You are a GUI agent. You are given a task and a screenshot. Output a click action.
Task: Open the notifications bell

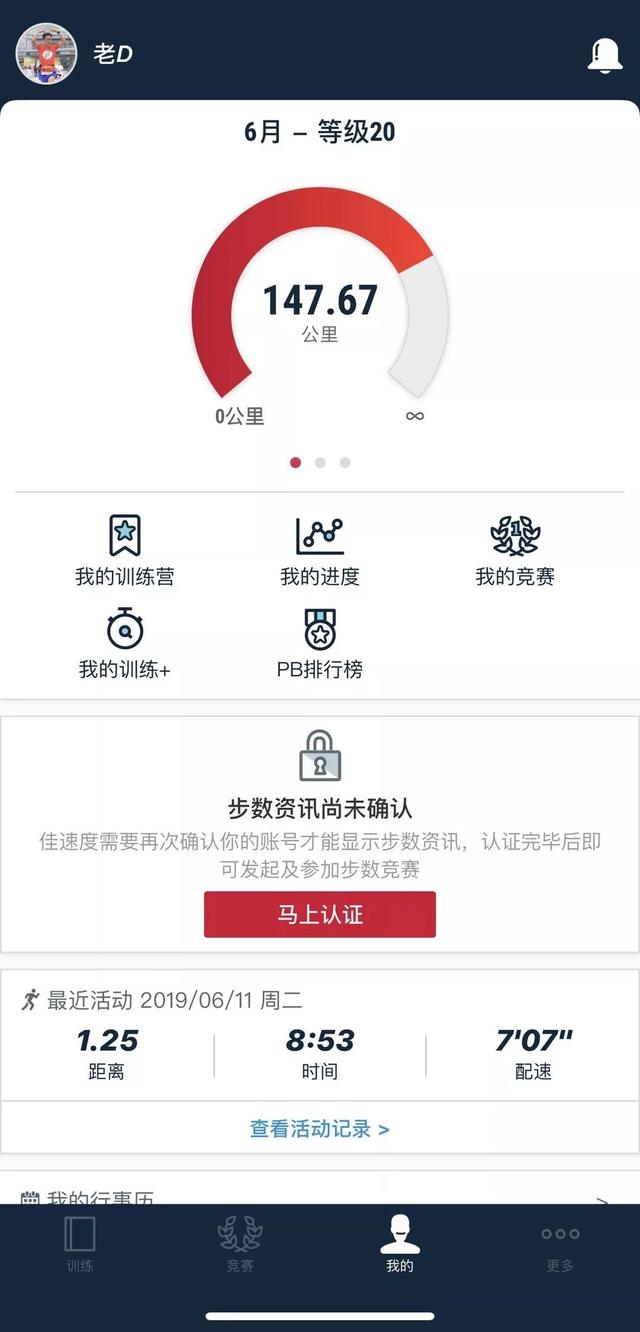pos(604,55)
